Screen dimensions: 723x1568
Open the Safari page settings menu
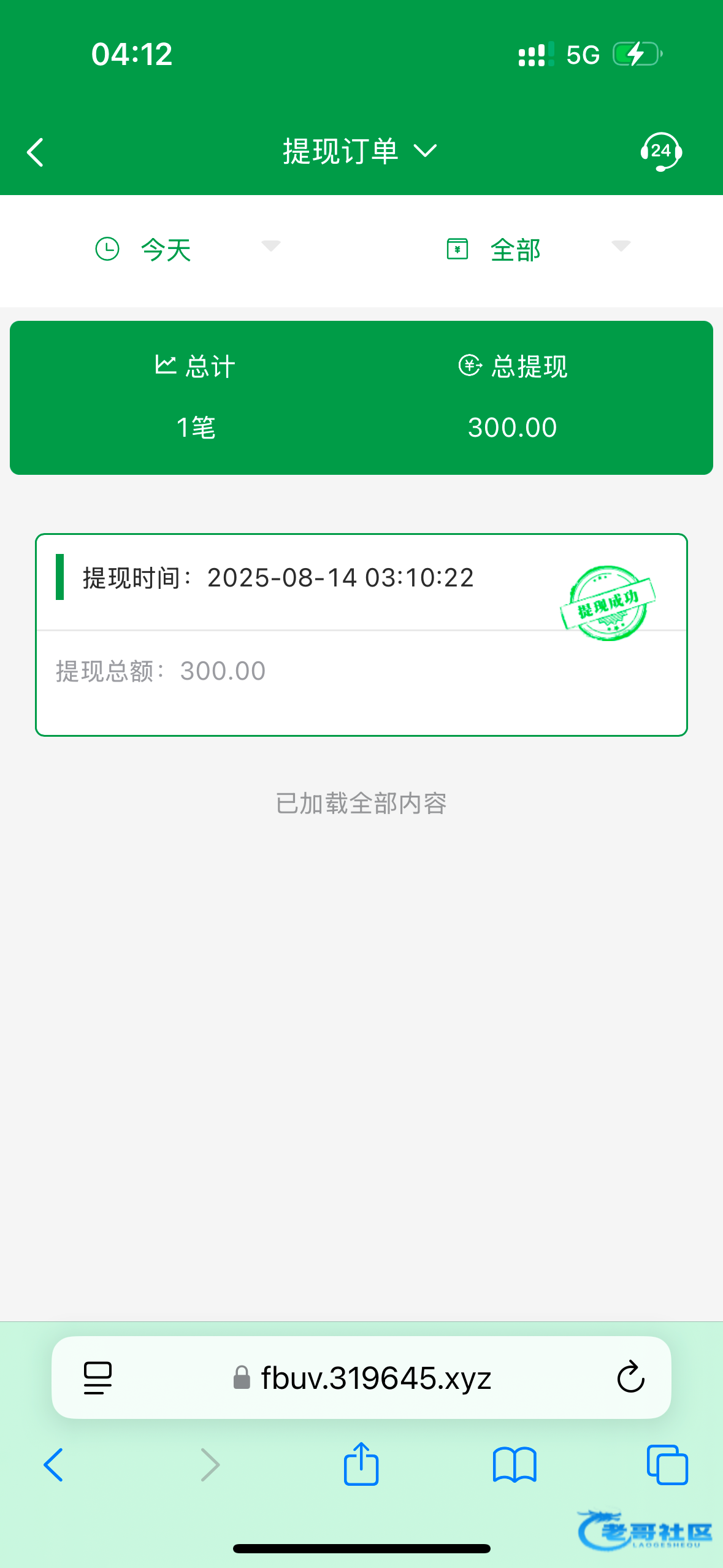coord(98,1378)
